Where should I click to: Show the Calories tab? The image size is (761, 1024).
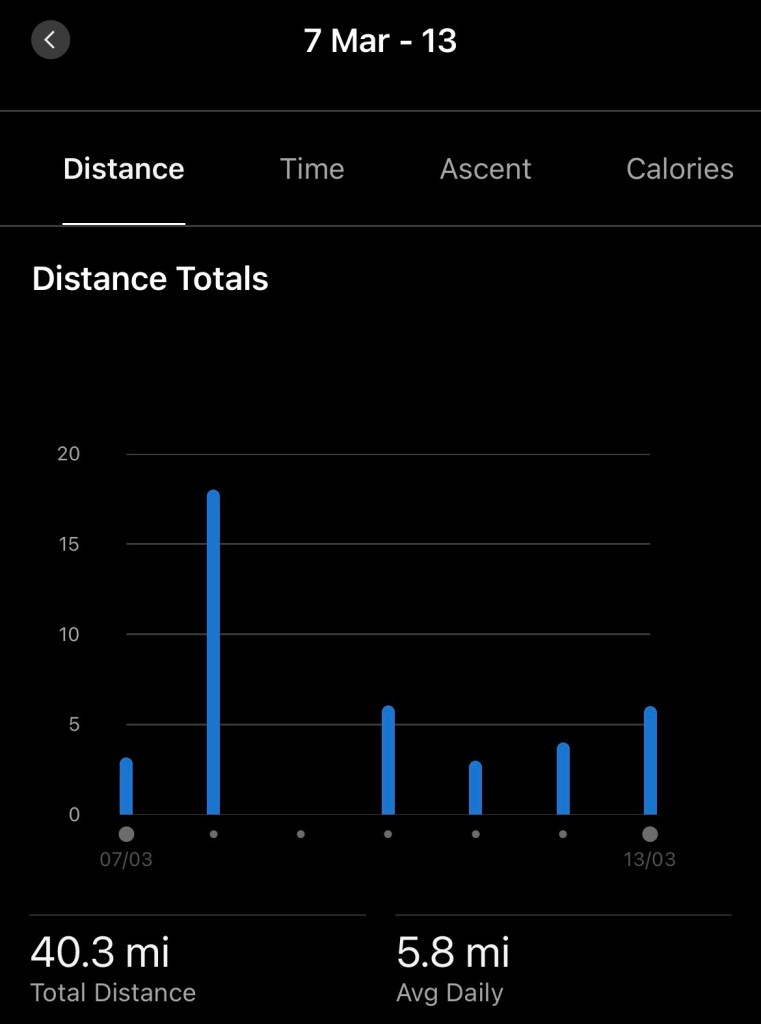(x=679, y=169)
